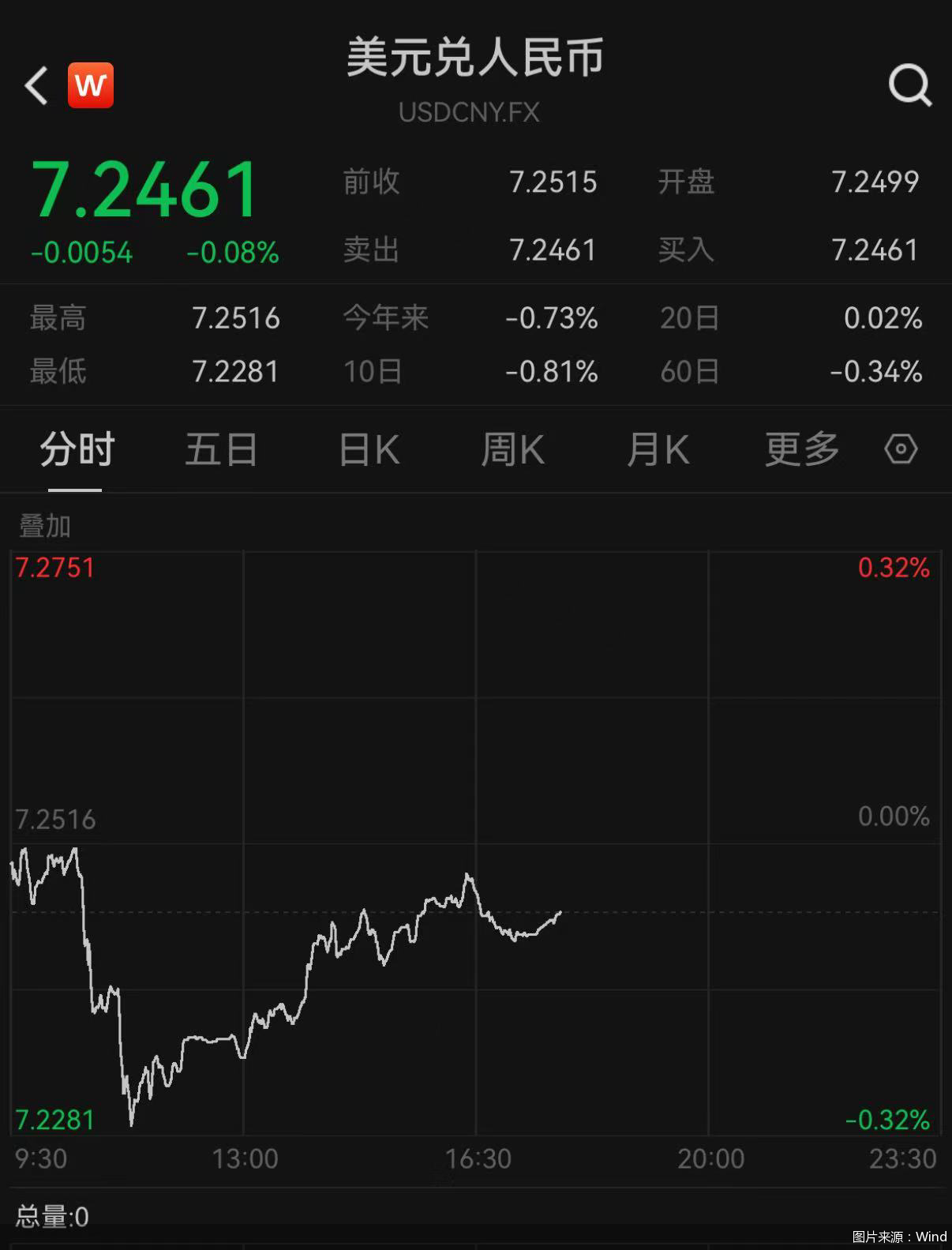The height and width of the screenshot is (1250, 952).
Task: Open the 叠加 overlay selector
Action: 45,525
